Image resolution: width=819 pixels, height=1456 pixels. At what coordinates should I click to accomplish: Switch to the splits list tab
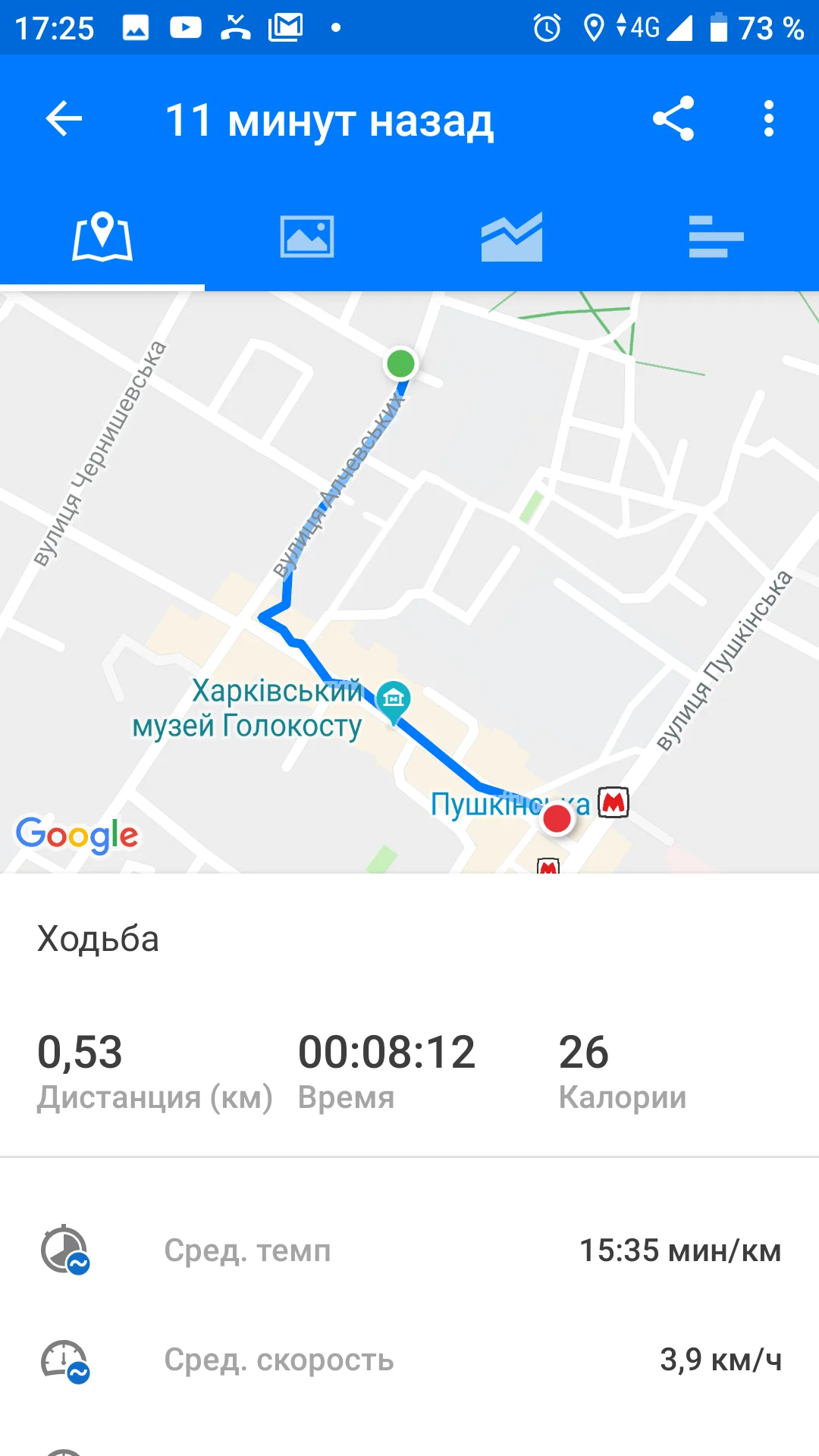point(716,237)
